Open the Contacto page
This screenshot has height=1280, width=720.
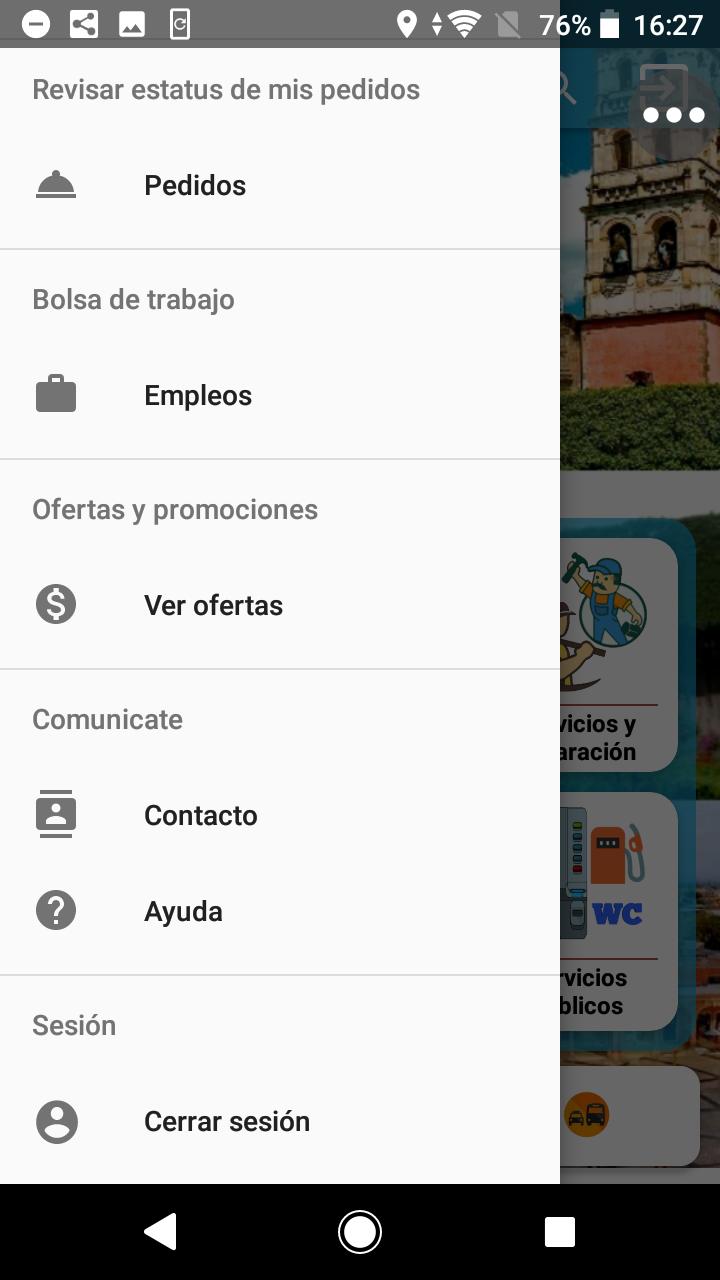pyautogui.click(x=201, y=816)
